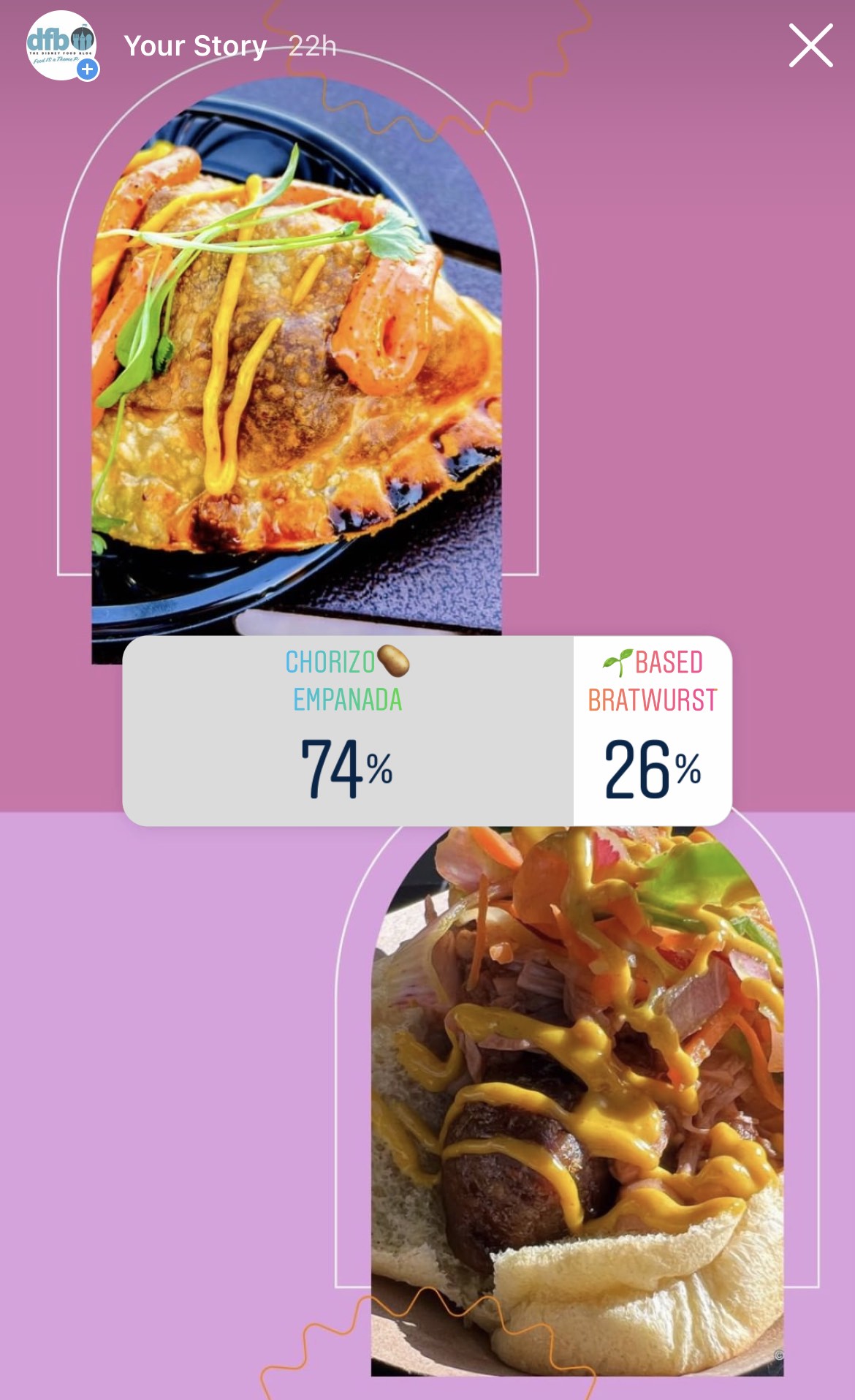Open the Chorizo Empanada poll results
This screenshot has width=855, height=1400.
(347, 730)
